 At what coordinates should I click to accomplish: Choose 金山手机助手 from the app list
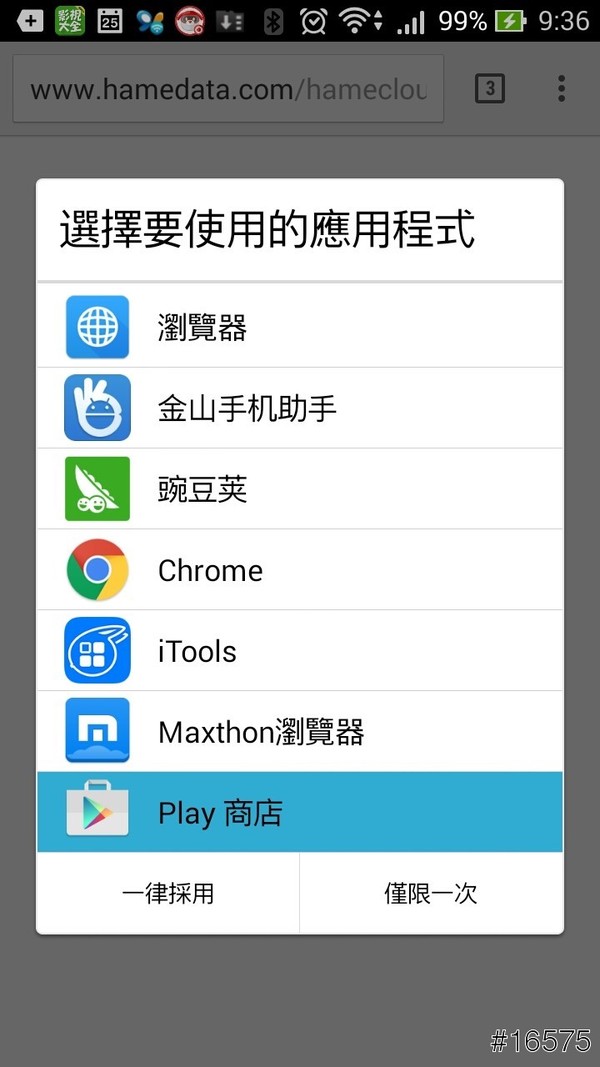click(300, 408)
